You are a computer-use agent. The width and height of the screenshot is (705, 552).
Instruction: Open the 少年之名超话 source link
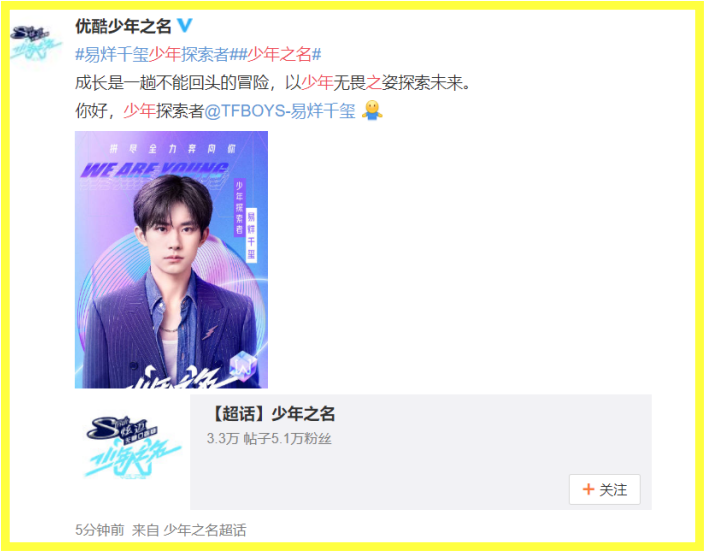click(205, 530)
